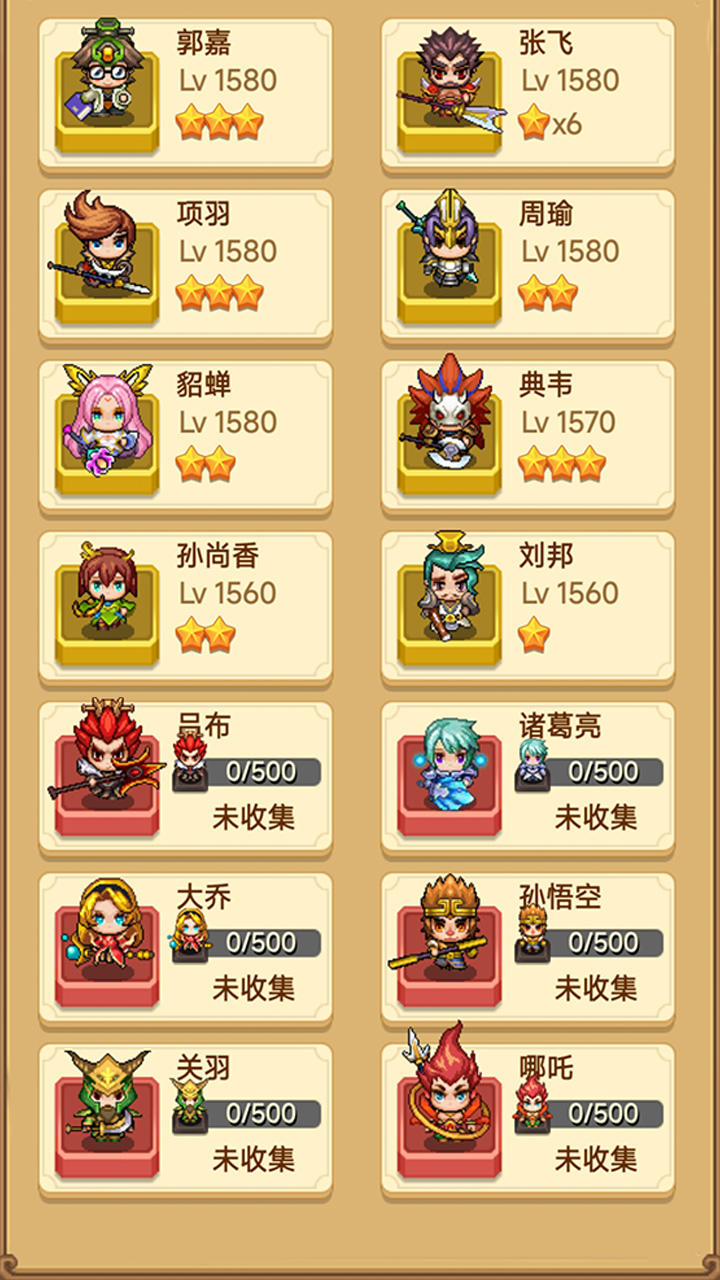Toggle the star rating on 刘邦
Screen dimensions: 720x1280
tap(535, 636)
